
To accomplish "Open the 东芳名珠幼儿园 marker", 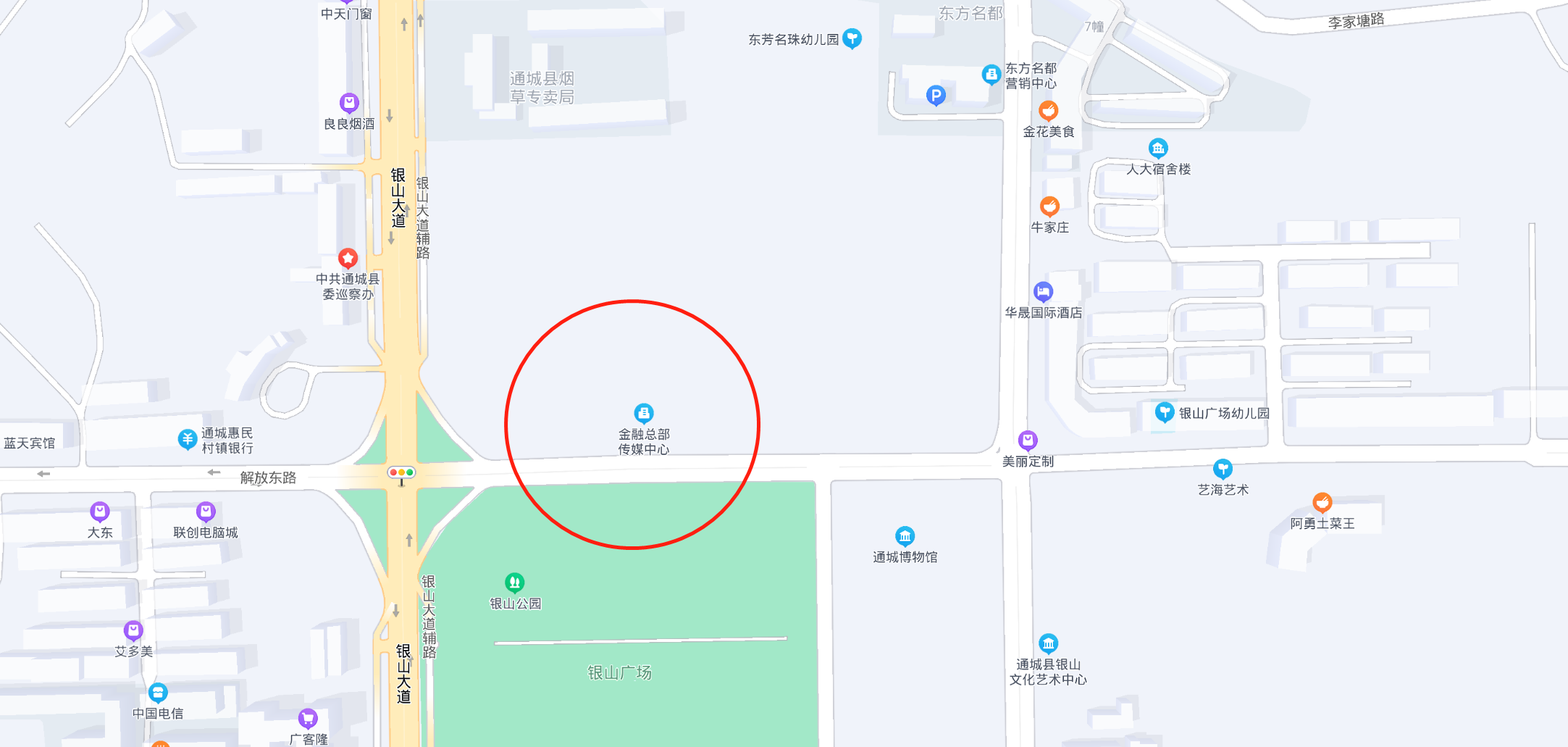I will coord(852,38).
